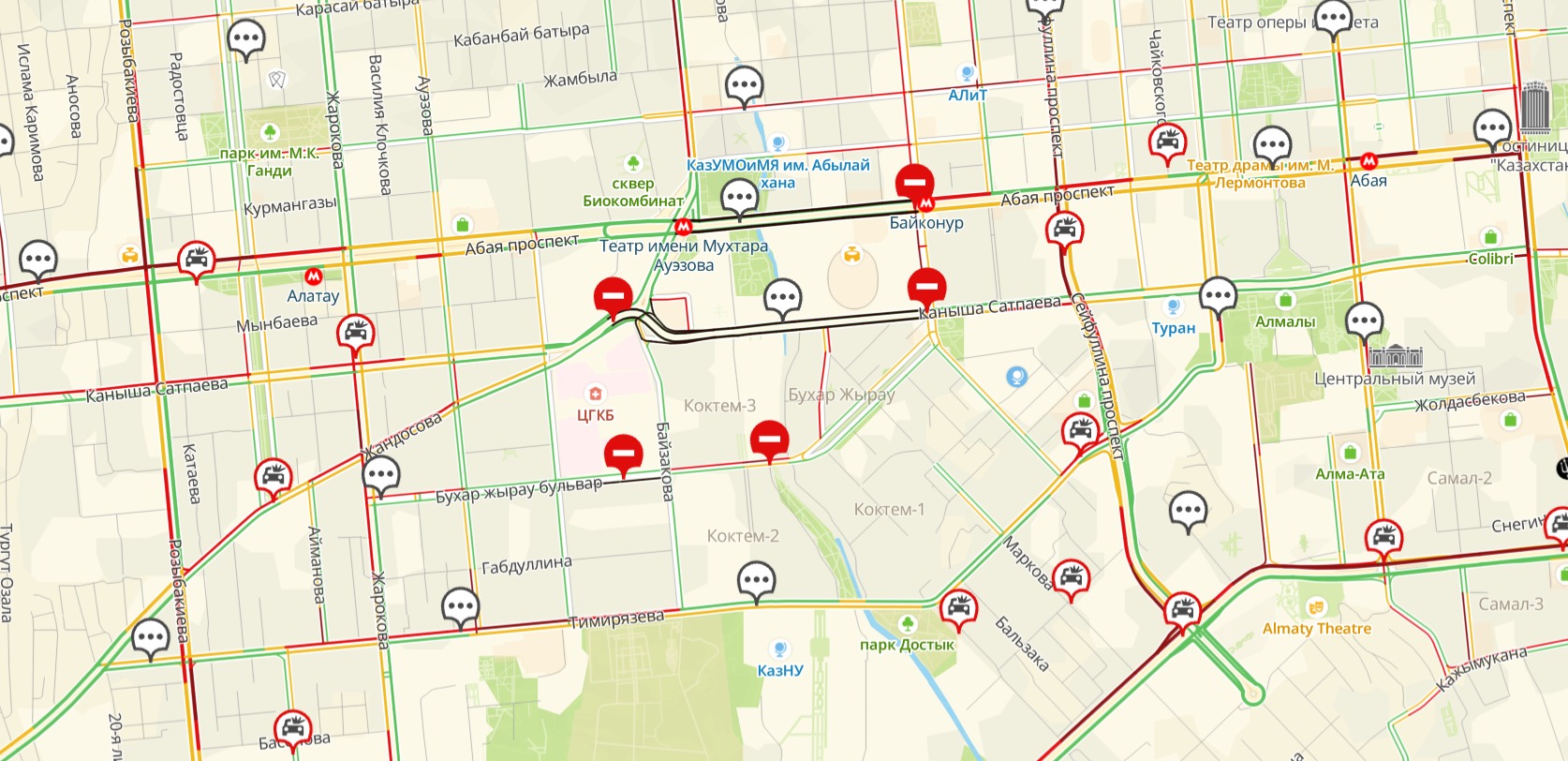View the accident marker on Мынбаева street
1568x761 pixels.
pos(355,332)
